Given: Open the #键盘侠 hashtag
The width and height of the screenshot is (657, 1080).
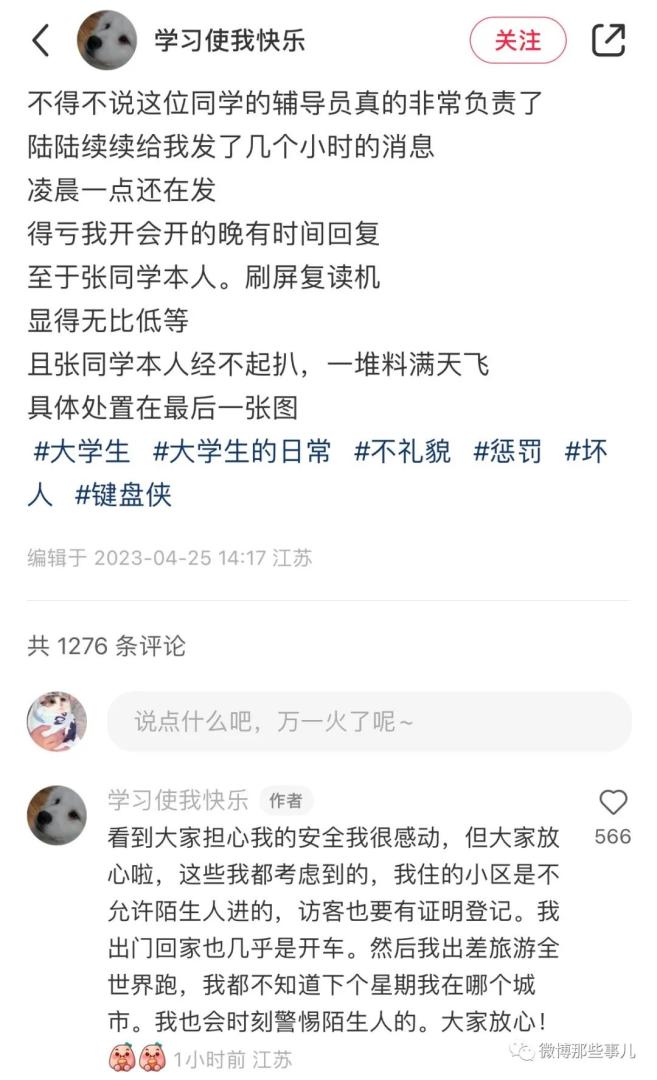Looking at the screenshot, I should (x=123, y=494).
